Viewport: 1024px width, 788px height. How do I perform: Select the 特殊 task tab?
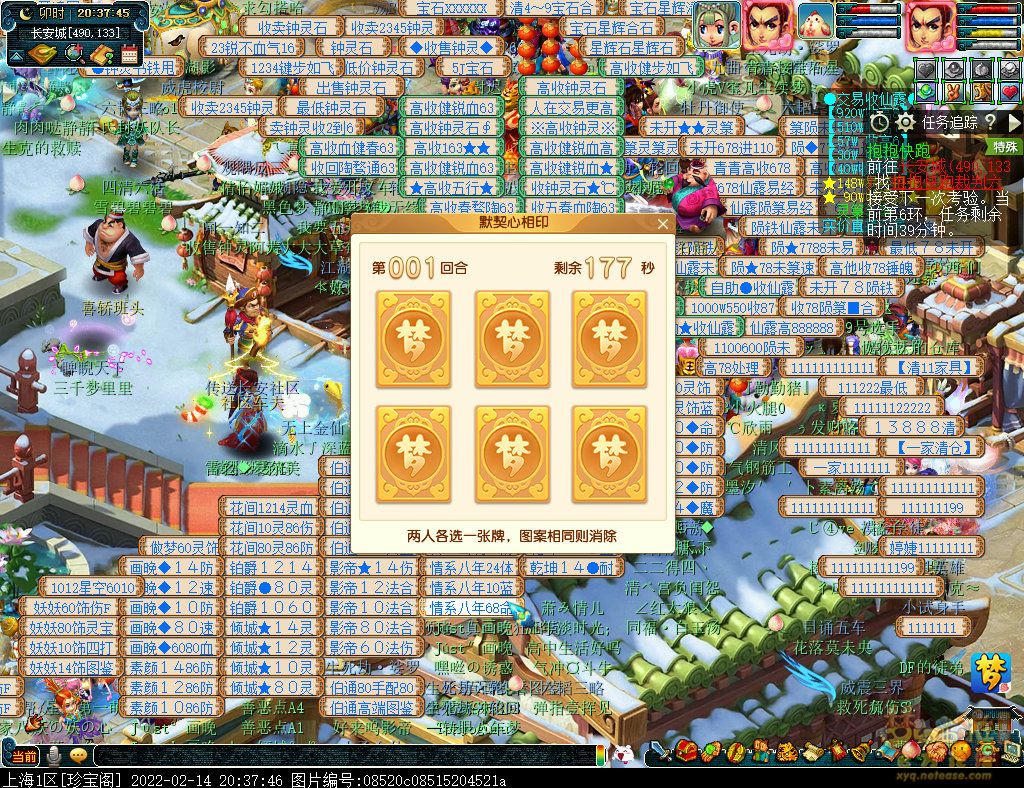[1005, 146]
